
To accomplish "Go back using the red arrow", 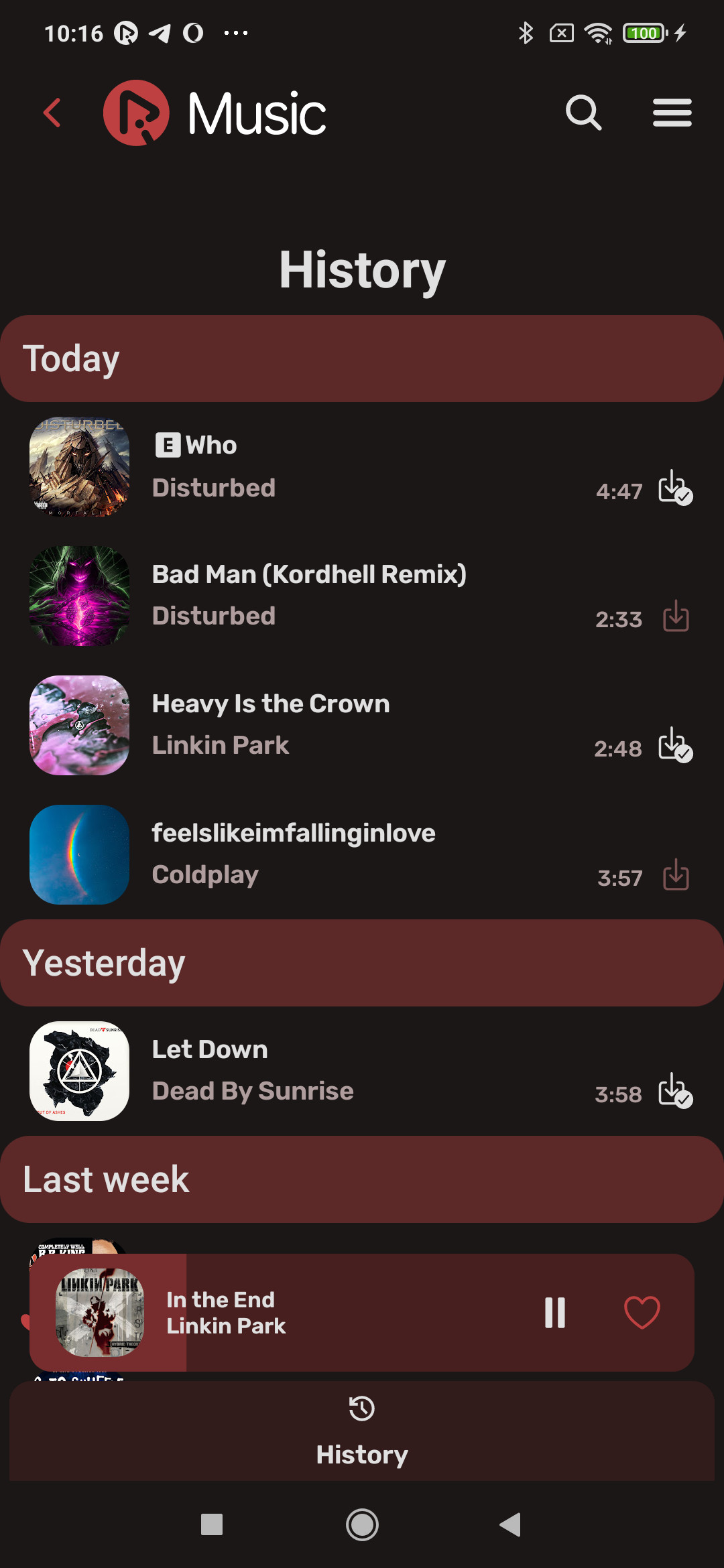I will pyautogui.click(x=52, y=113).
